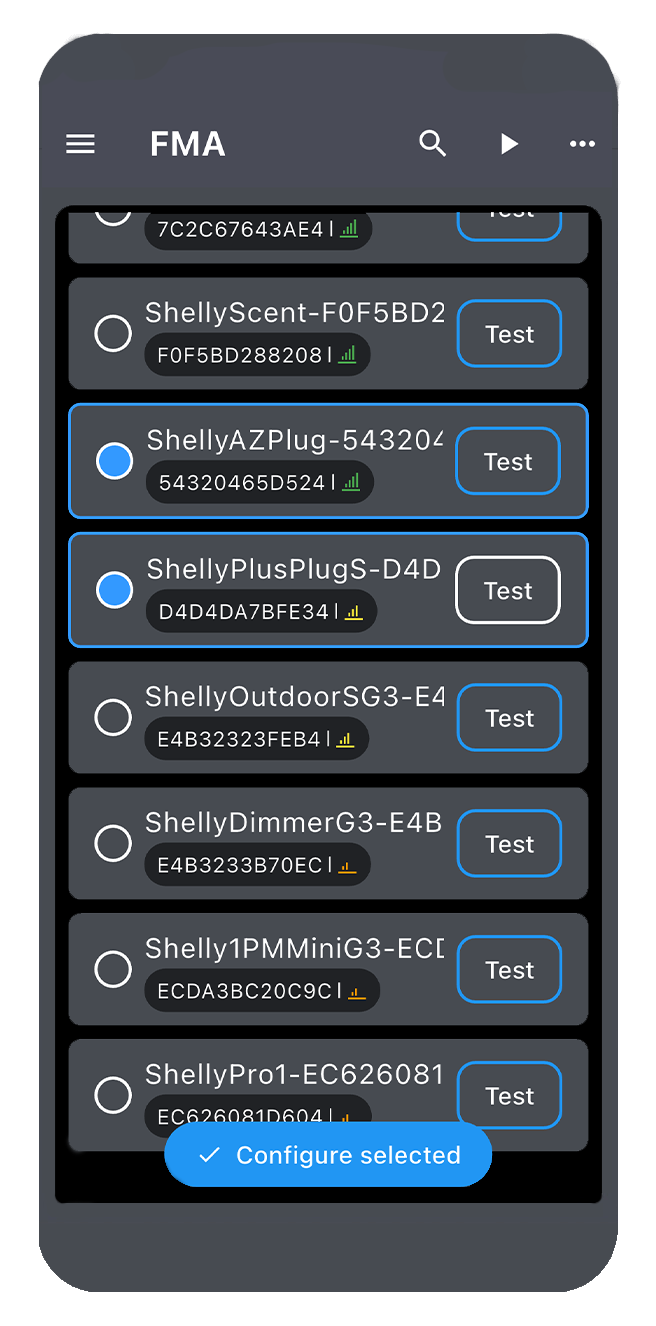
Task: Select the ShellyOutdoorSG3 radio button
Action: [x=113, y=717]
